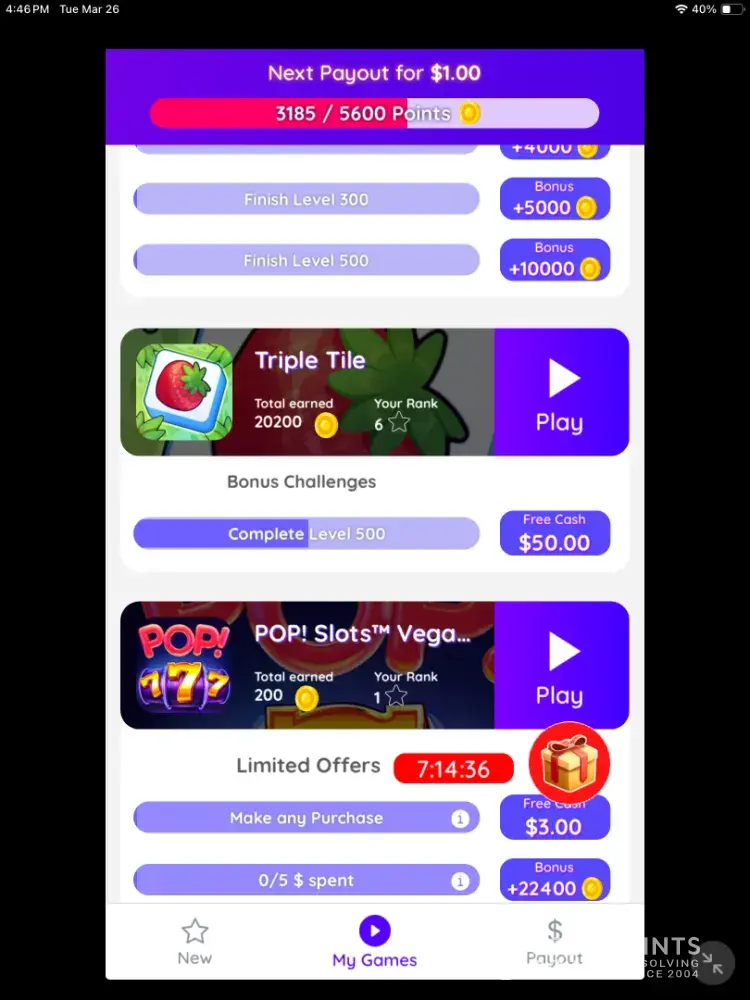Switch to the New tab
Image resolution: width=750 pixels, height=1000 pixels.
(195, 943)
